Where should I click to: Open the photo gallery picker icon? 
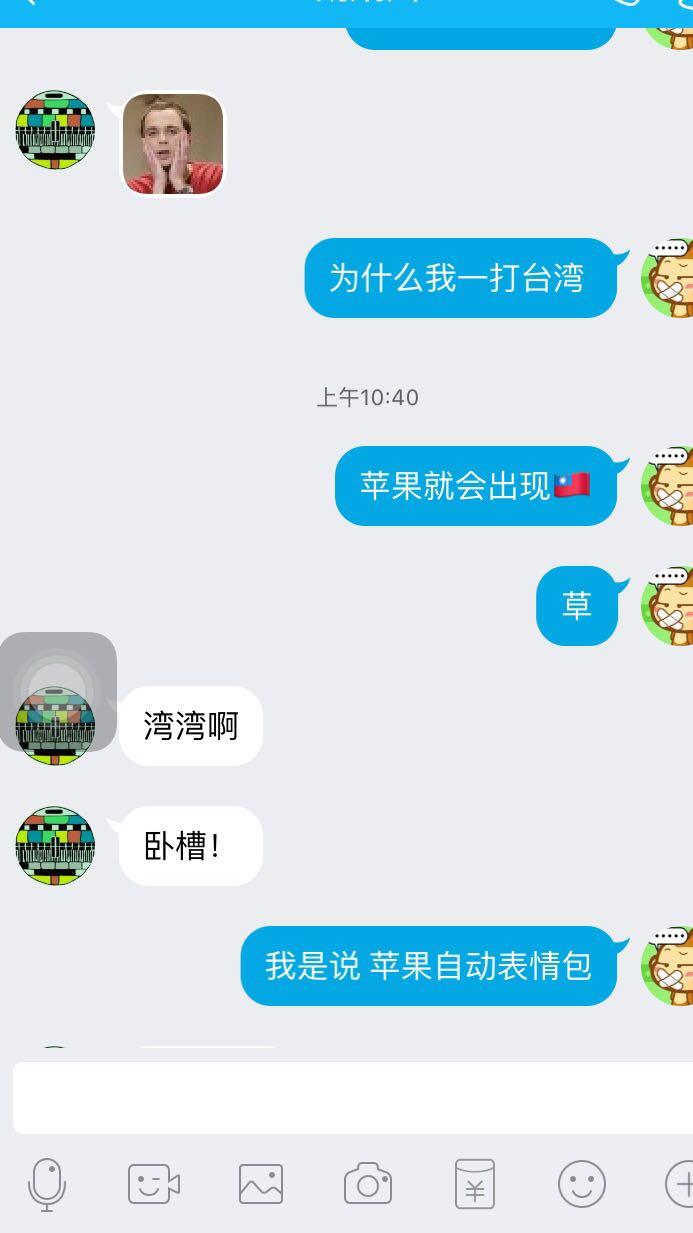[x=261, y=1185]
